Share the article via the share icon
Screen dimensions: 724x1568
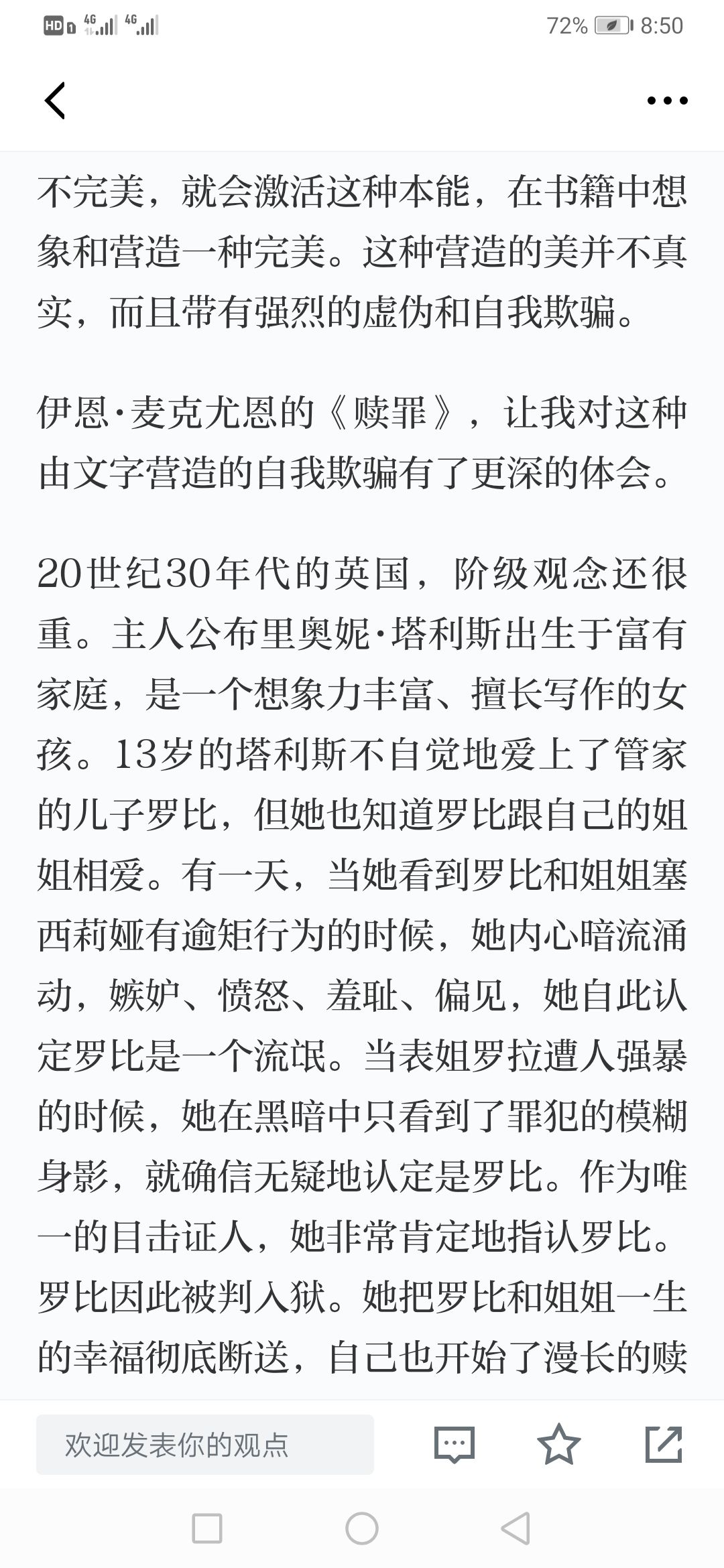pos(664,1444)
